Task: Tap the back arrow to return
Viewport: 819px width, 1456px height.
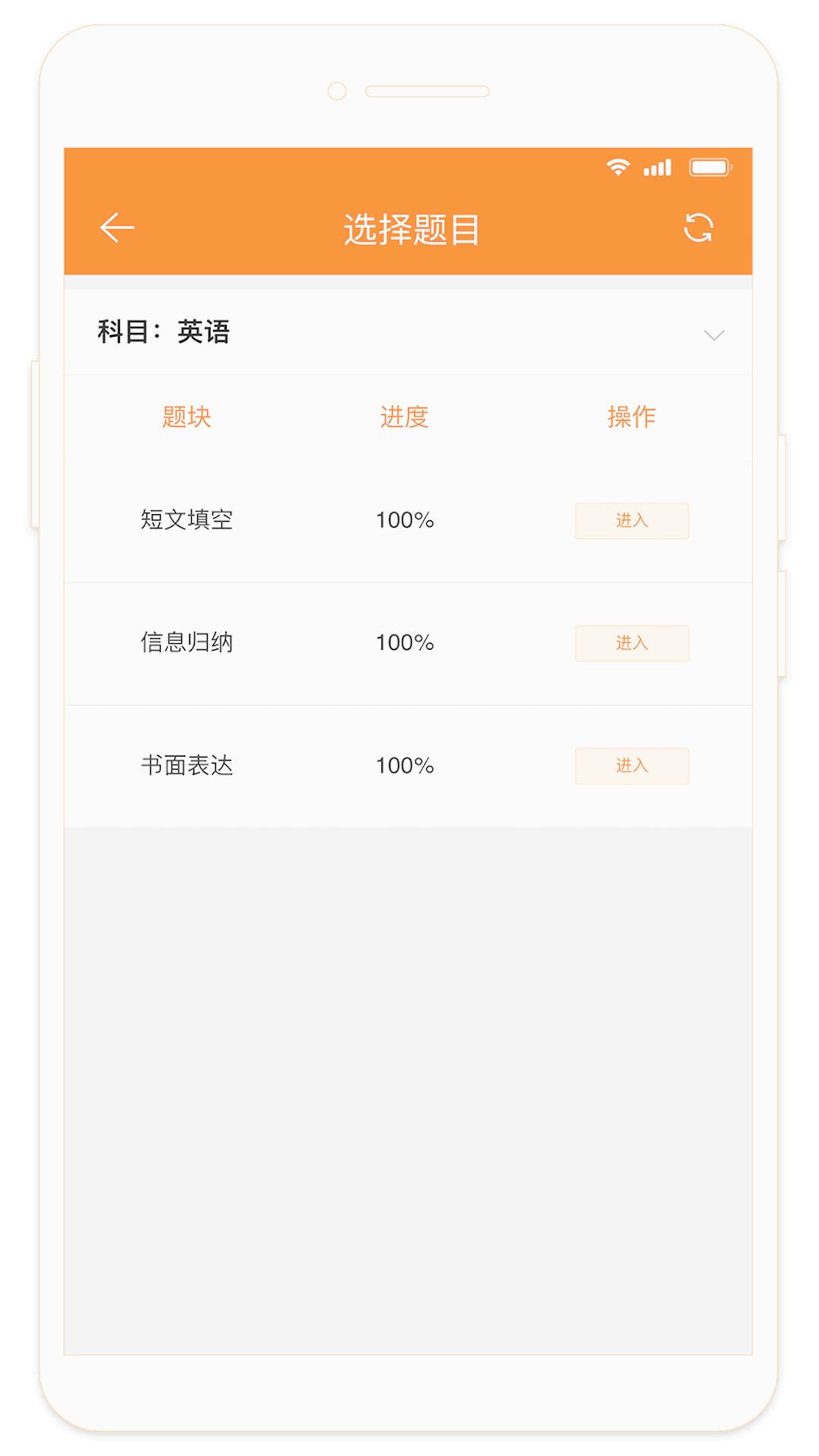Action: [x=115, y=227]
